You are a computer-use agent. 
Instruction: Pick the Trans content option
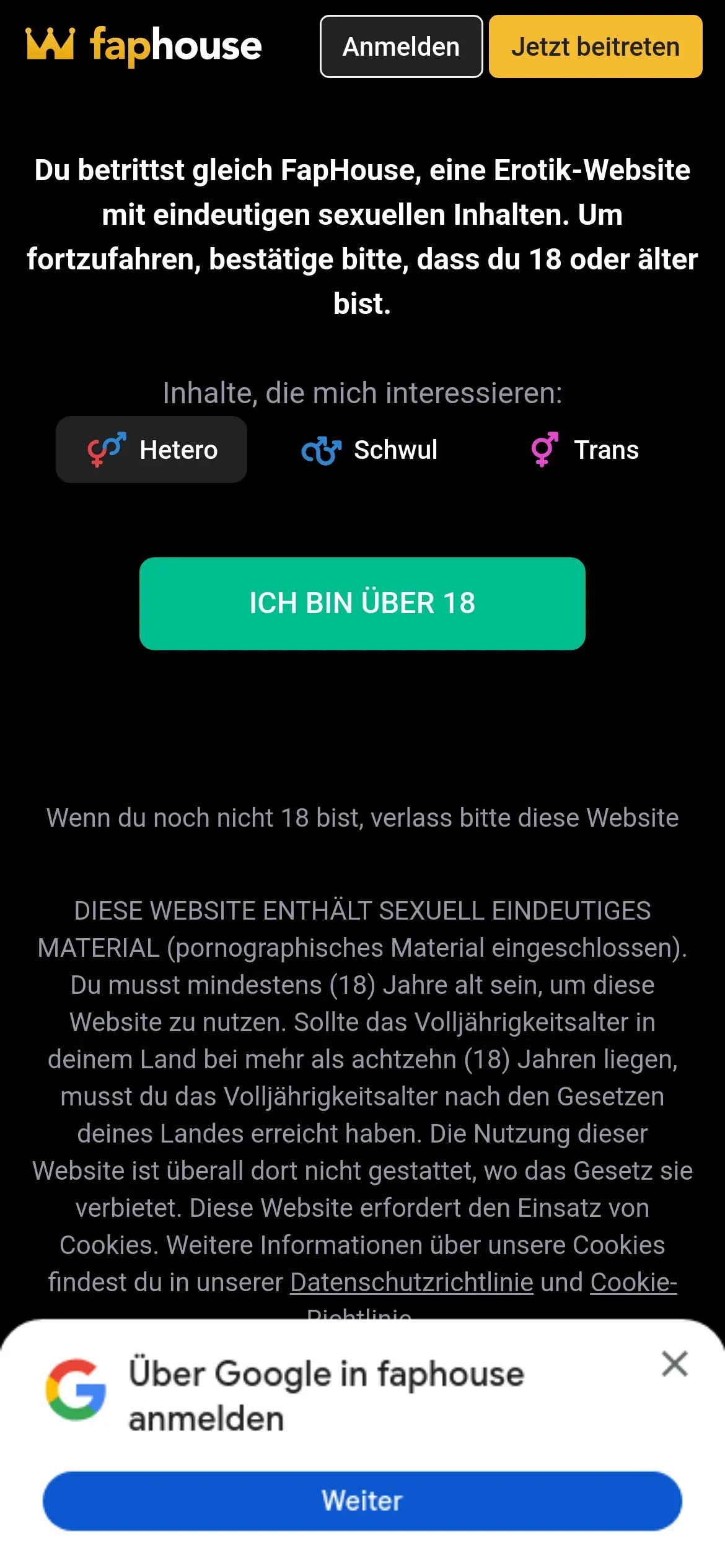point(584,450)
